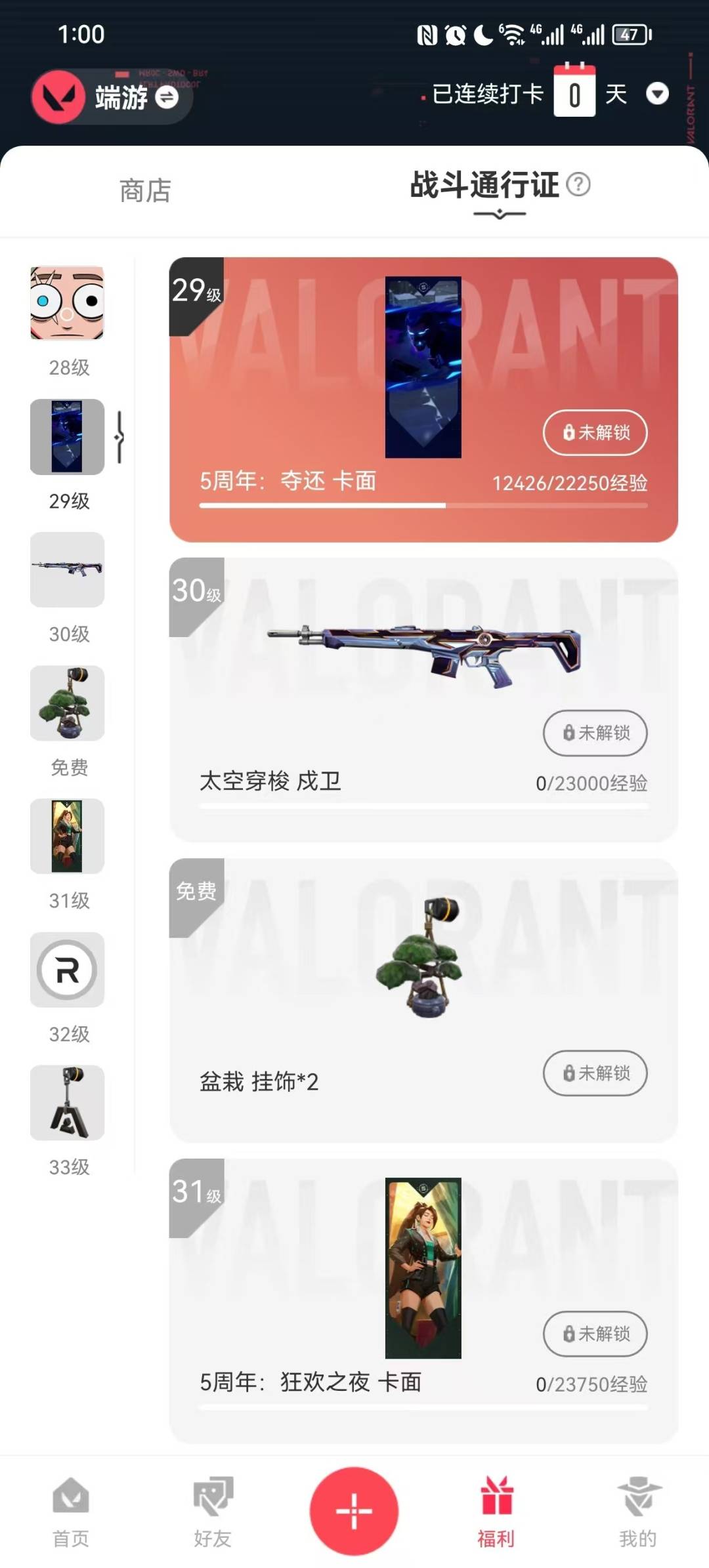Viewport: 709px width, 1568px height.
Task: Tap 未解锁 on 5周年：狂欢之夜 卡面
Action: coord(595,1334)
